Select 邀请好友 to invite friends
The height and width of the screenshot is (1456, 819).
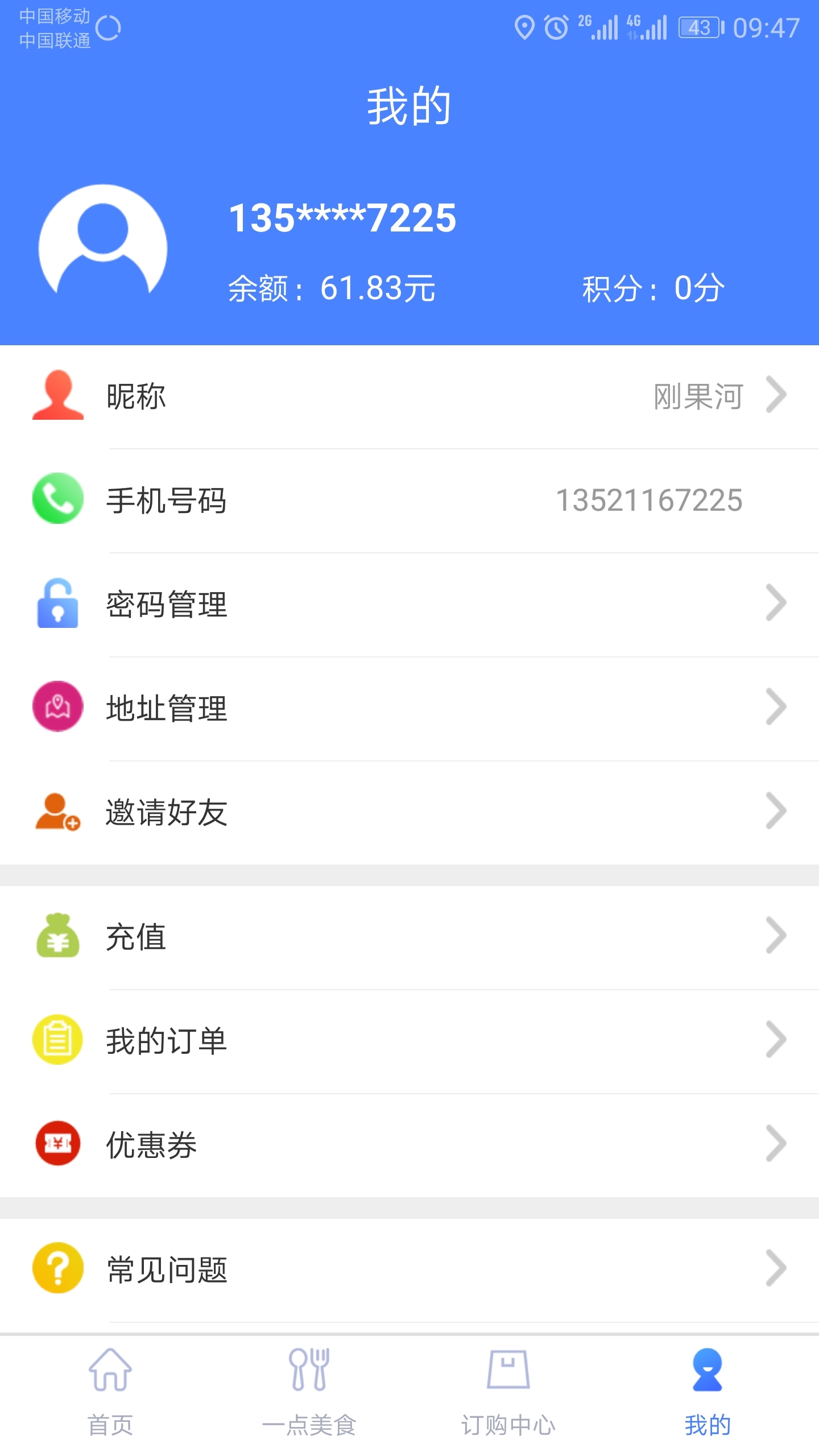point(409,812)
